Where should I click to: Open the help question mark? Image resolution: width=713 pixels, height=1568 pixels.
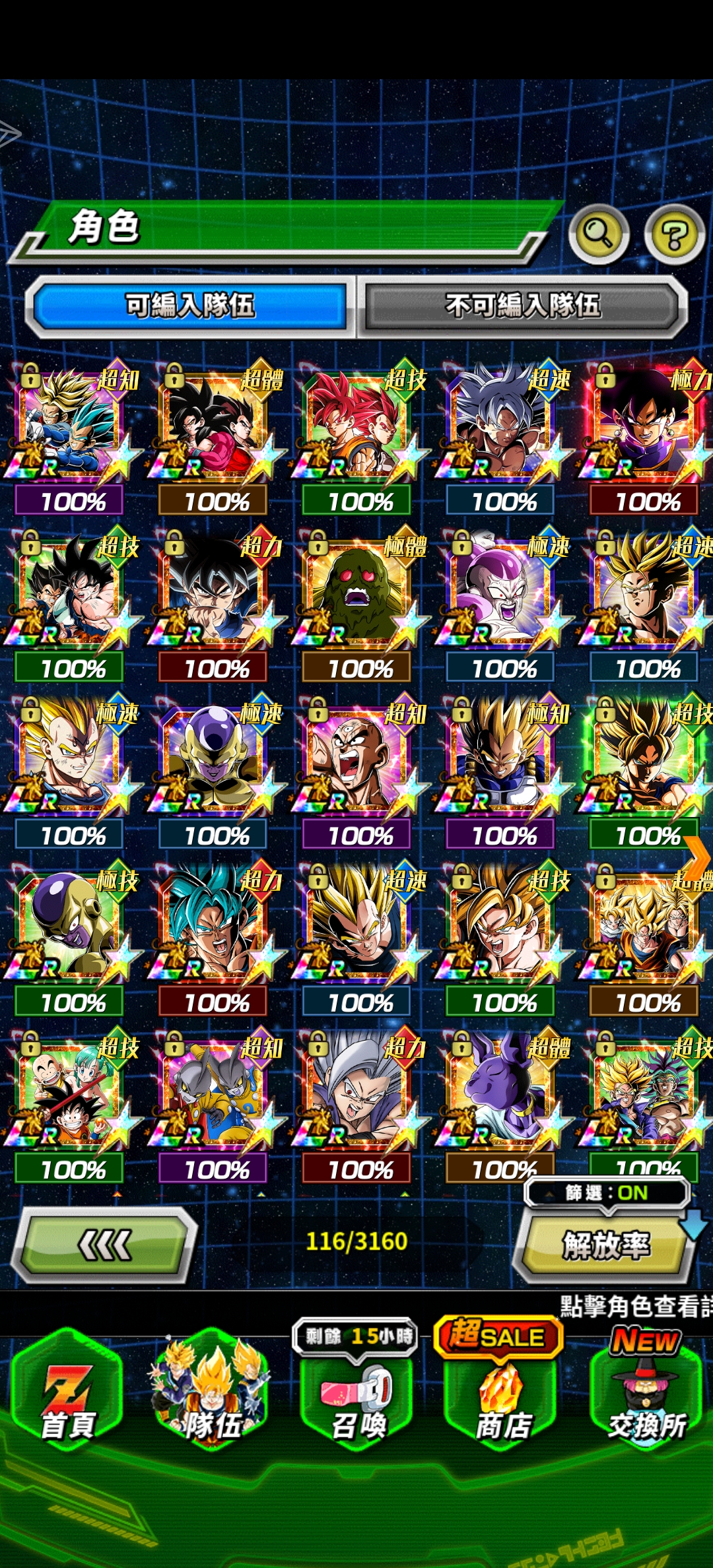coord(674,234)
